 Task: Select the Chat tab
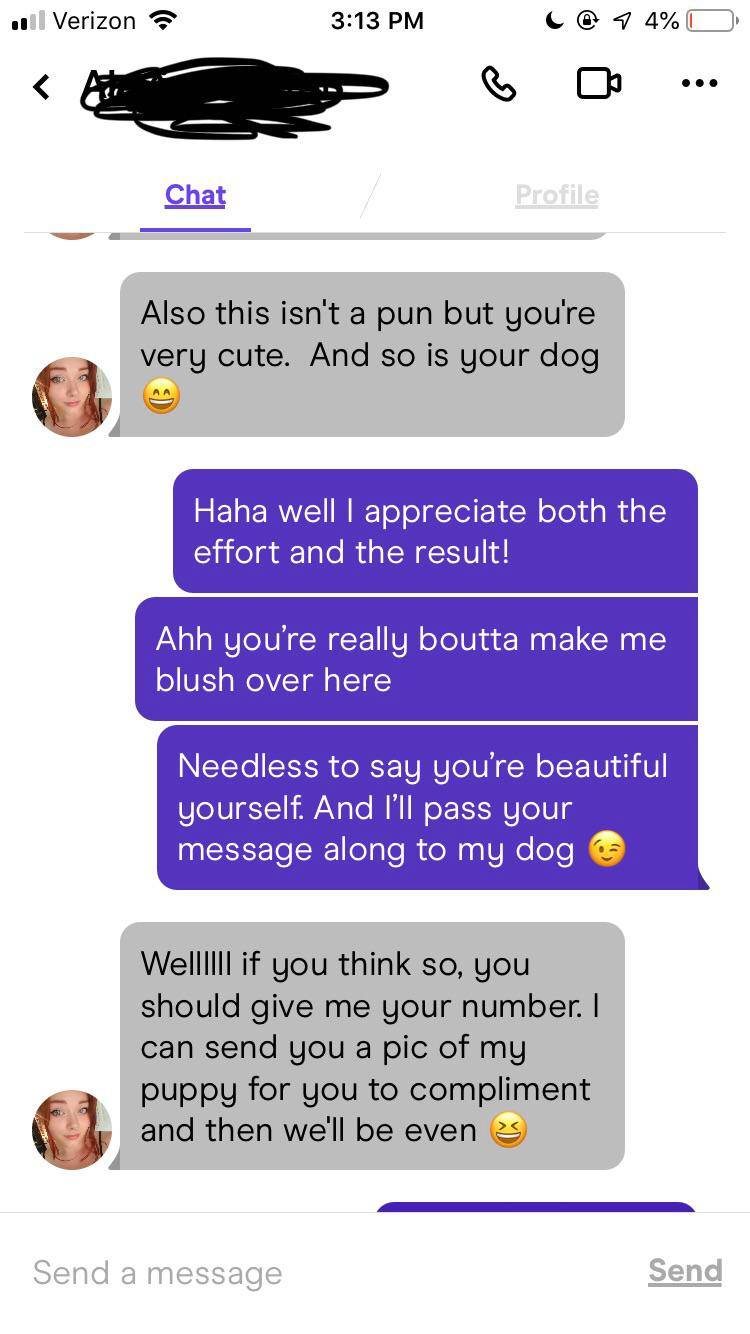[x=195, y=195]
